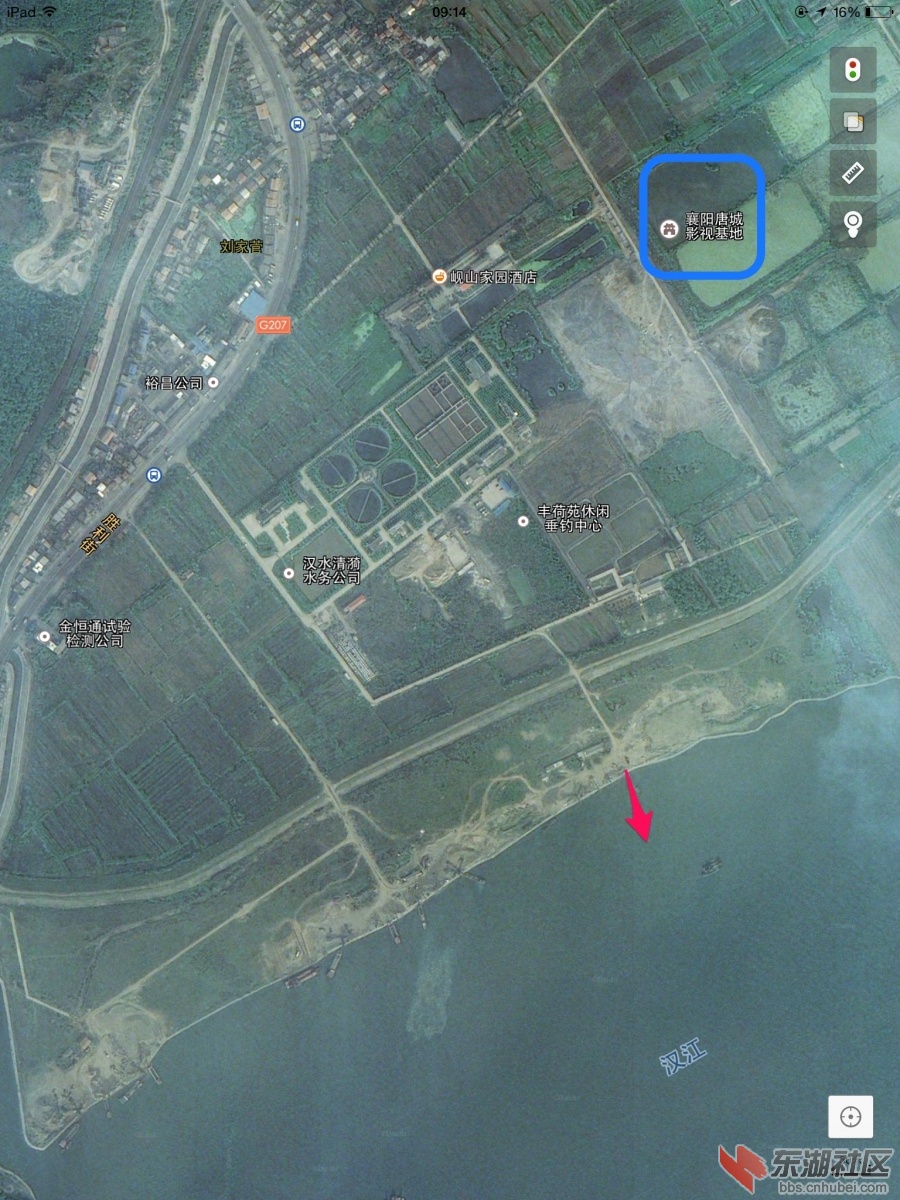Screen dimensions: 900x1200
Task: Center map on my current location
Action: (x=850, y=1116)
